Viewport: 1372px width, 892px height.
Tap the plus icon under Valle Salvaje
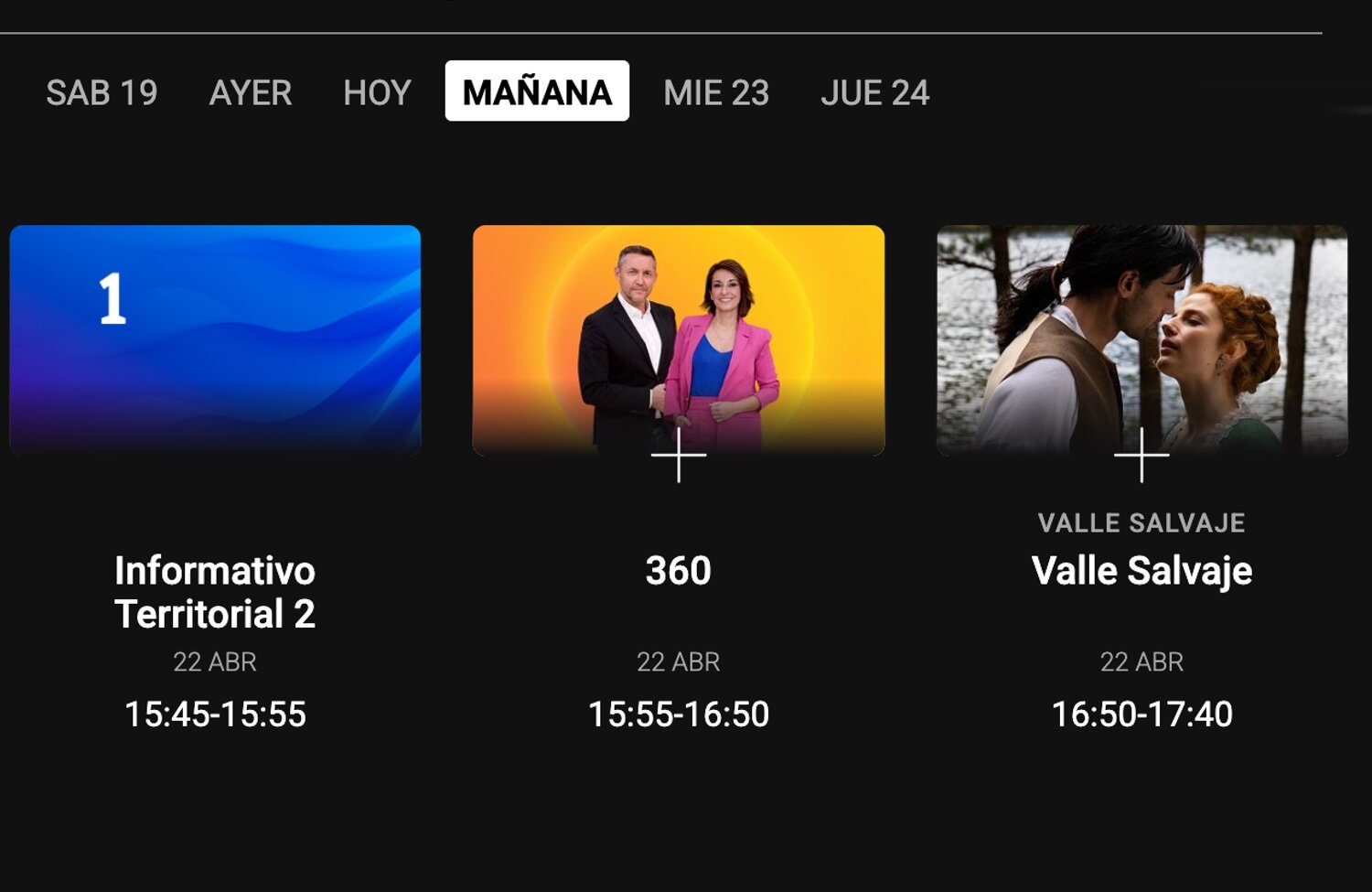pos(1142,455)
